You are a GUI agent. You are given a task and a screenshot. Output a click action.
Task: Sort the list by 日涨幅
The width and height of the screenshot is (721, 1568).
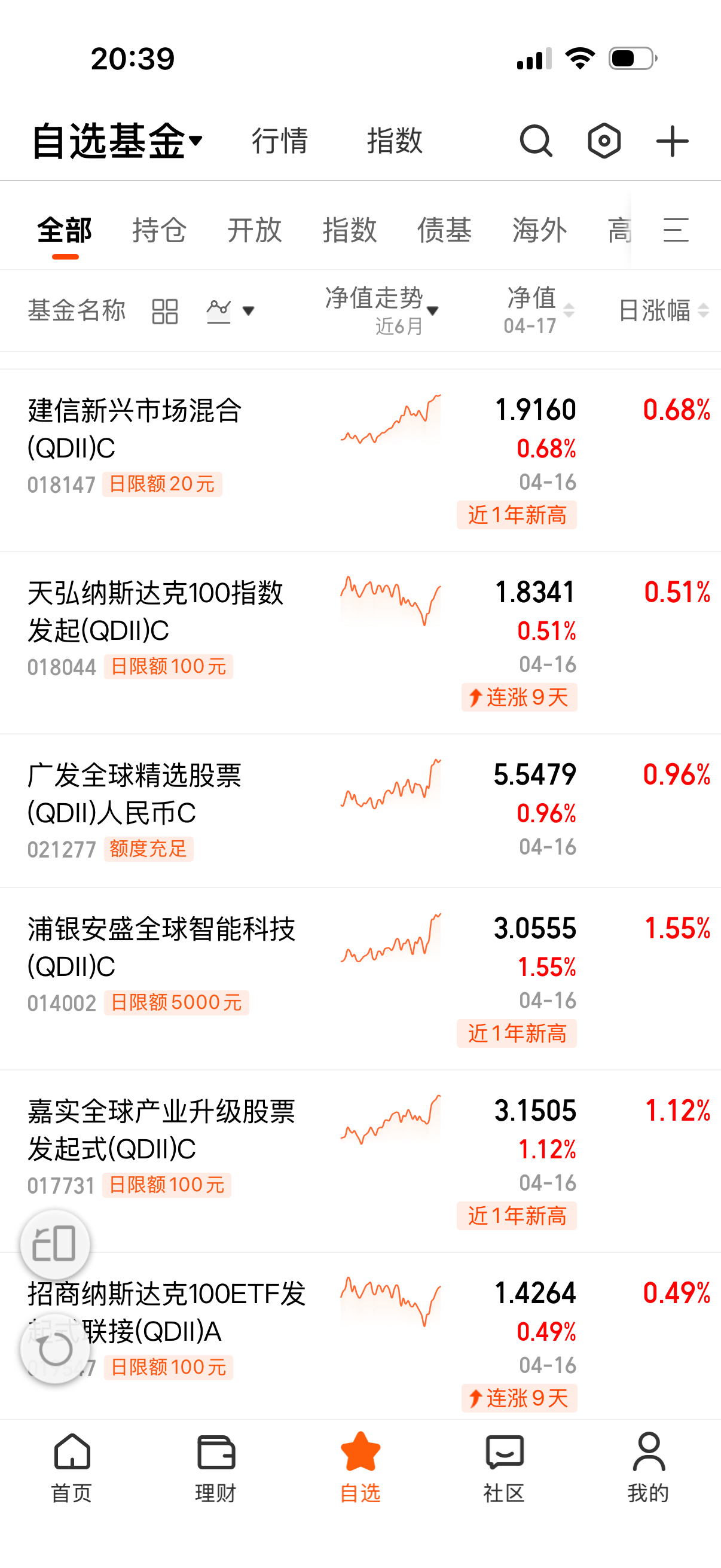662,310
